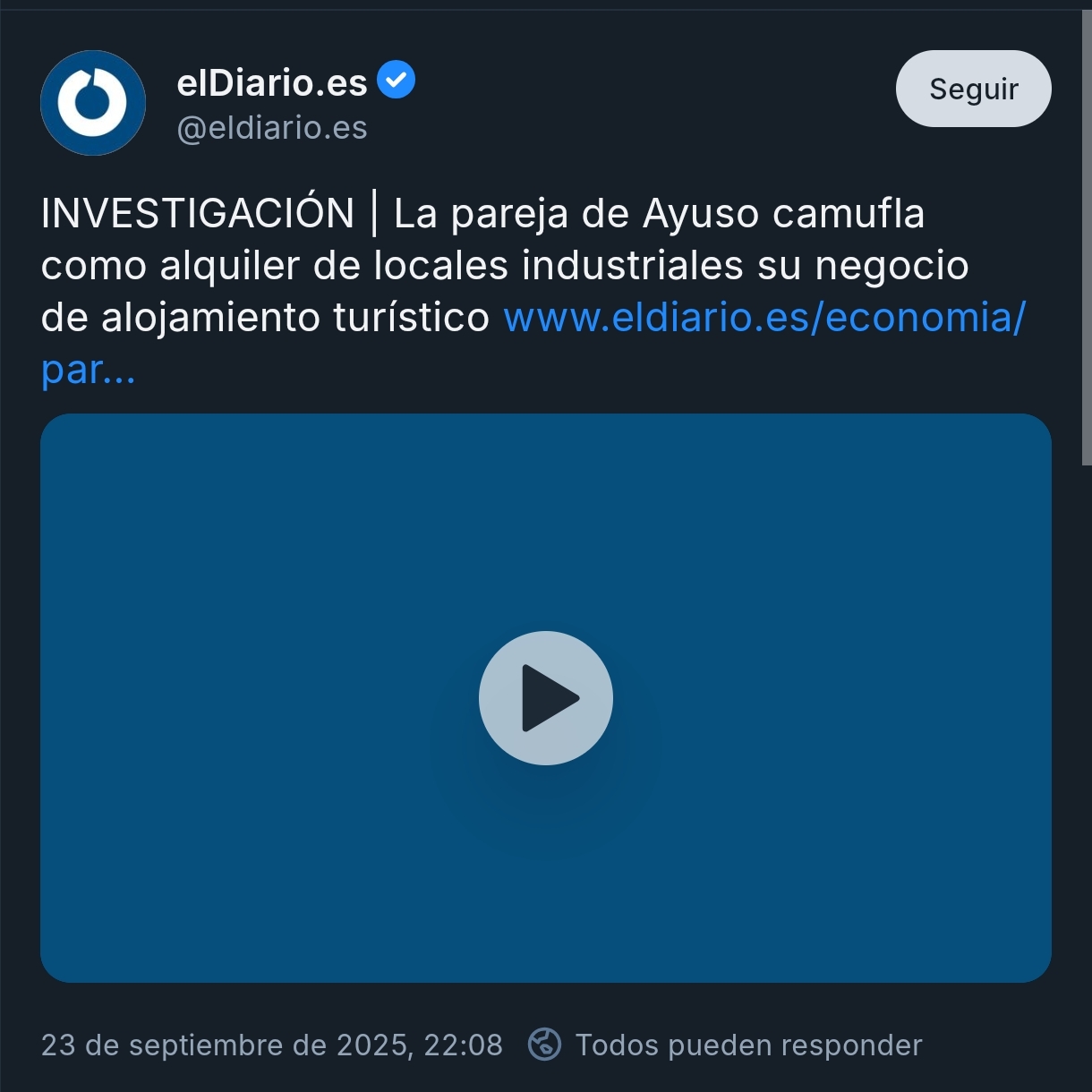
Task: Play the embedded video
Action: point(545,698)
